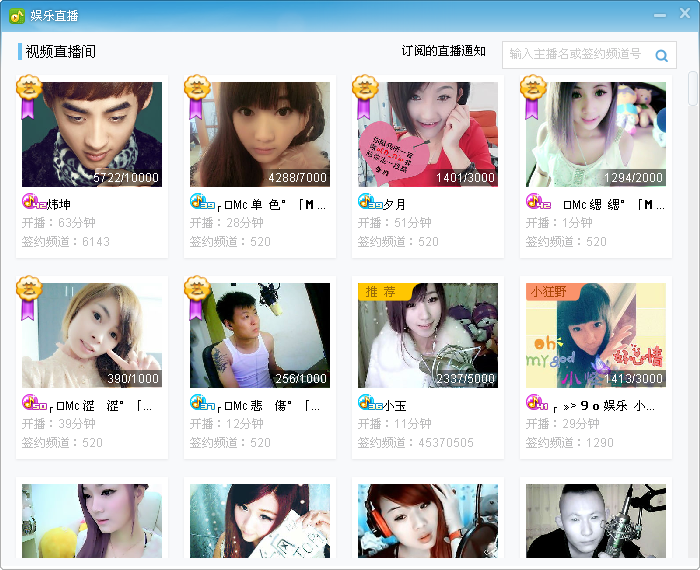This screenshot has height=570, width=700.
Task: Tap the magnifier search icon
Action: click(661, 56)
